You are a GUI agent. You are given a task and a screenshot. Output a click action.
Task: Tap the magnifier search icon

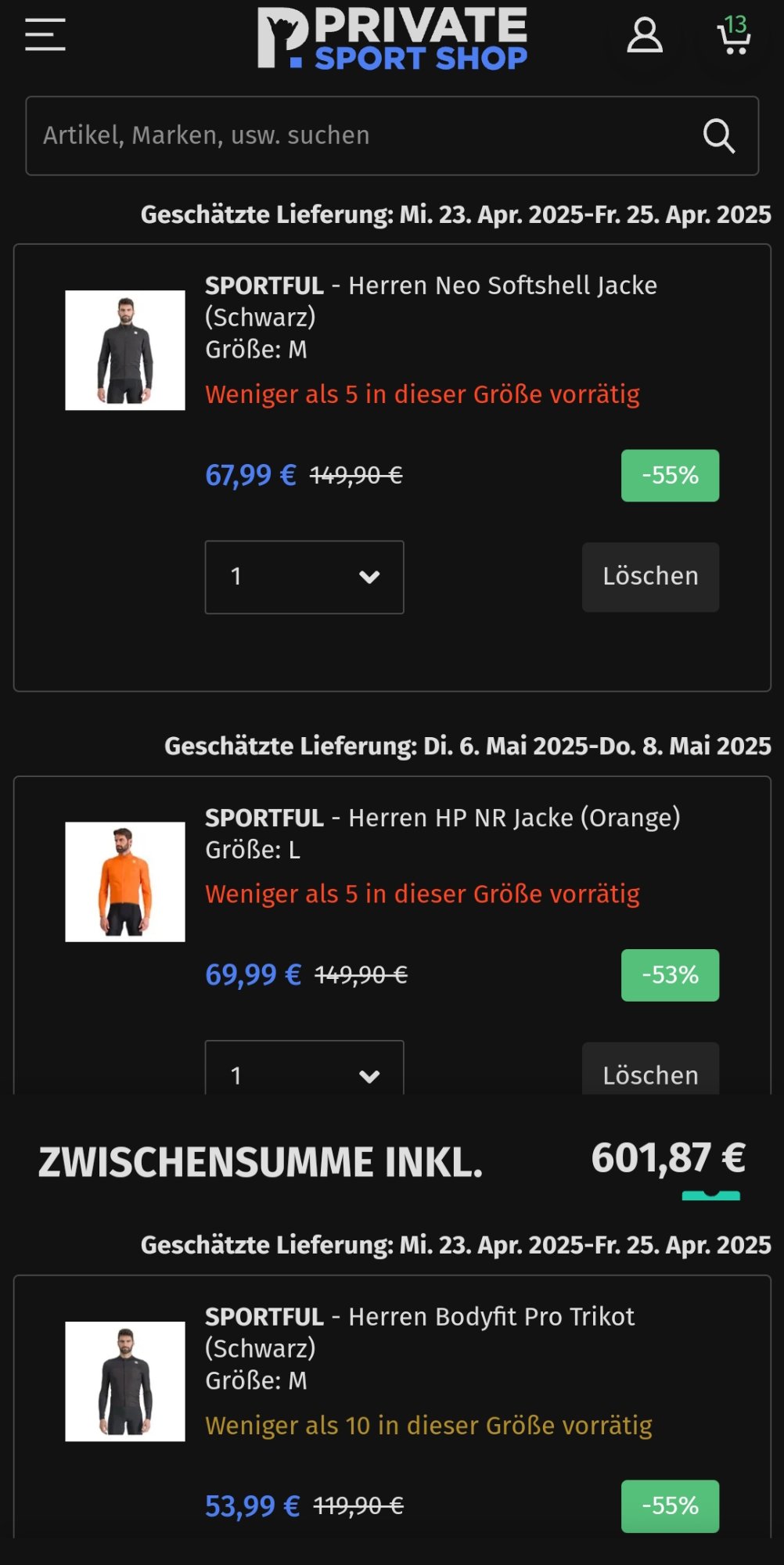pyautogui.click(x=718, y=135)
